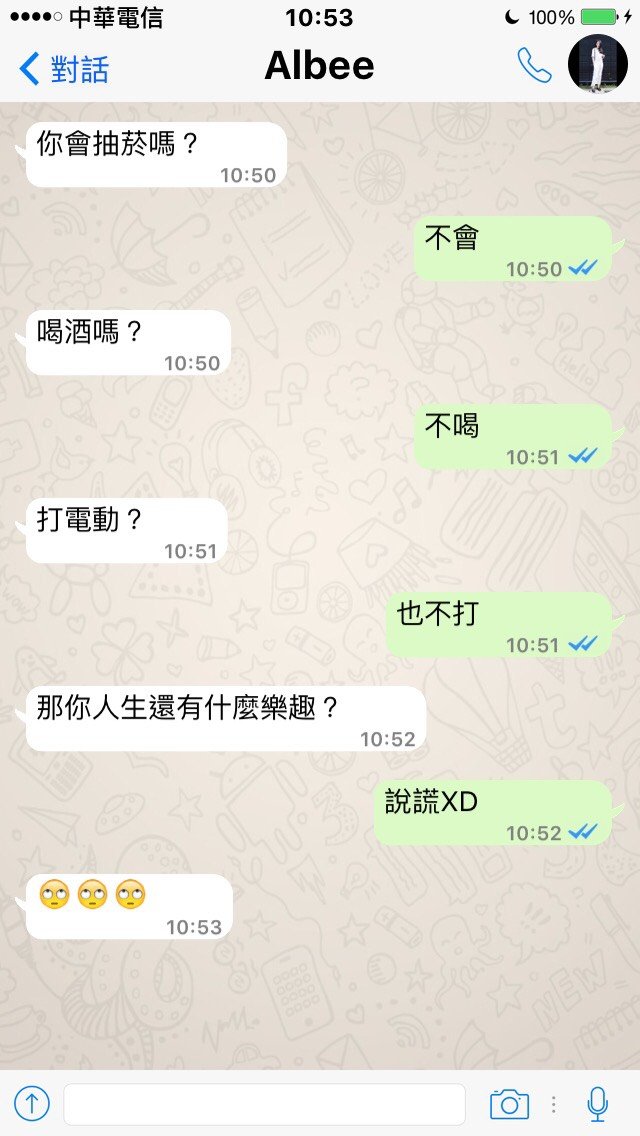Open Albee's contact info from the title
This screenshot has height=1136, width=640.
319,66
